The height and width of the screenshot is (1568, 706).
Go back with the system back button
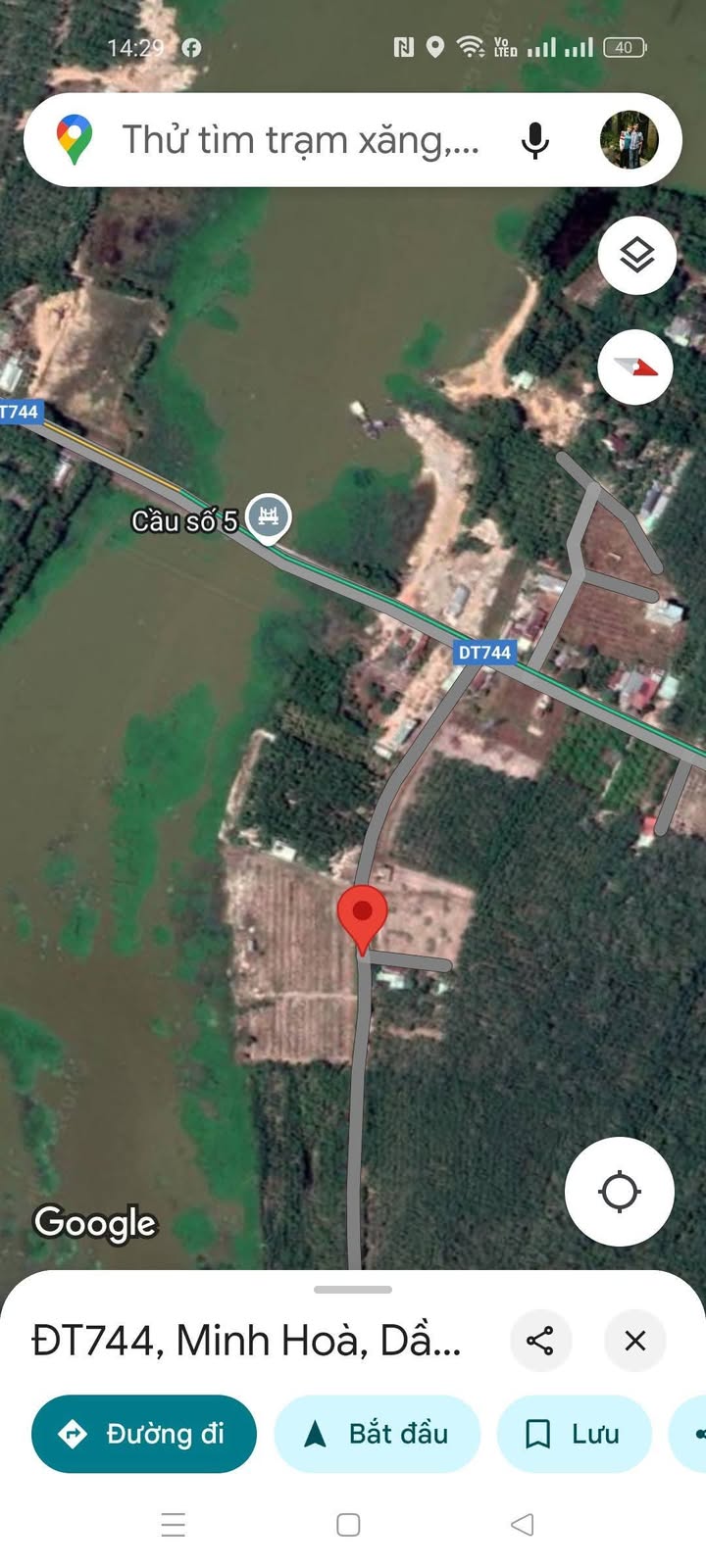point(523,1524)
